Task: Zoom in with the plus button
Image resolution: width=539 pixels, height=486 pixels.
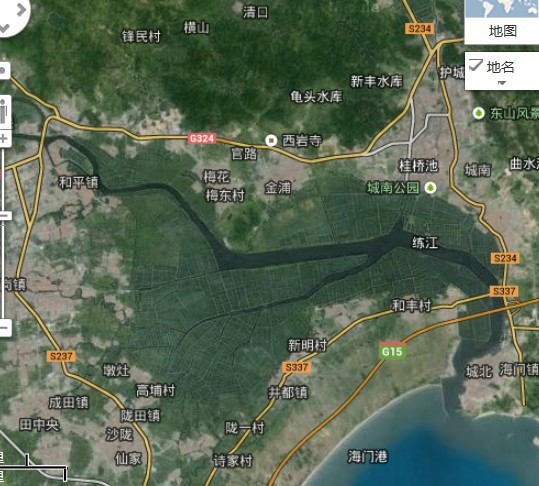Action: [x=5, y=139]
